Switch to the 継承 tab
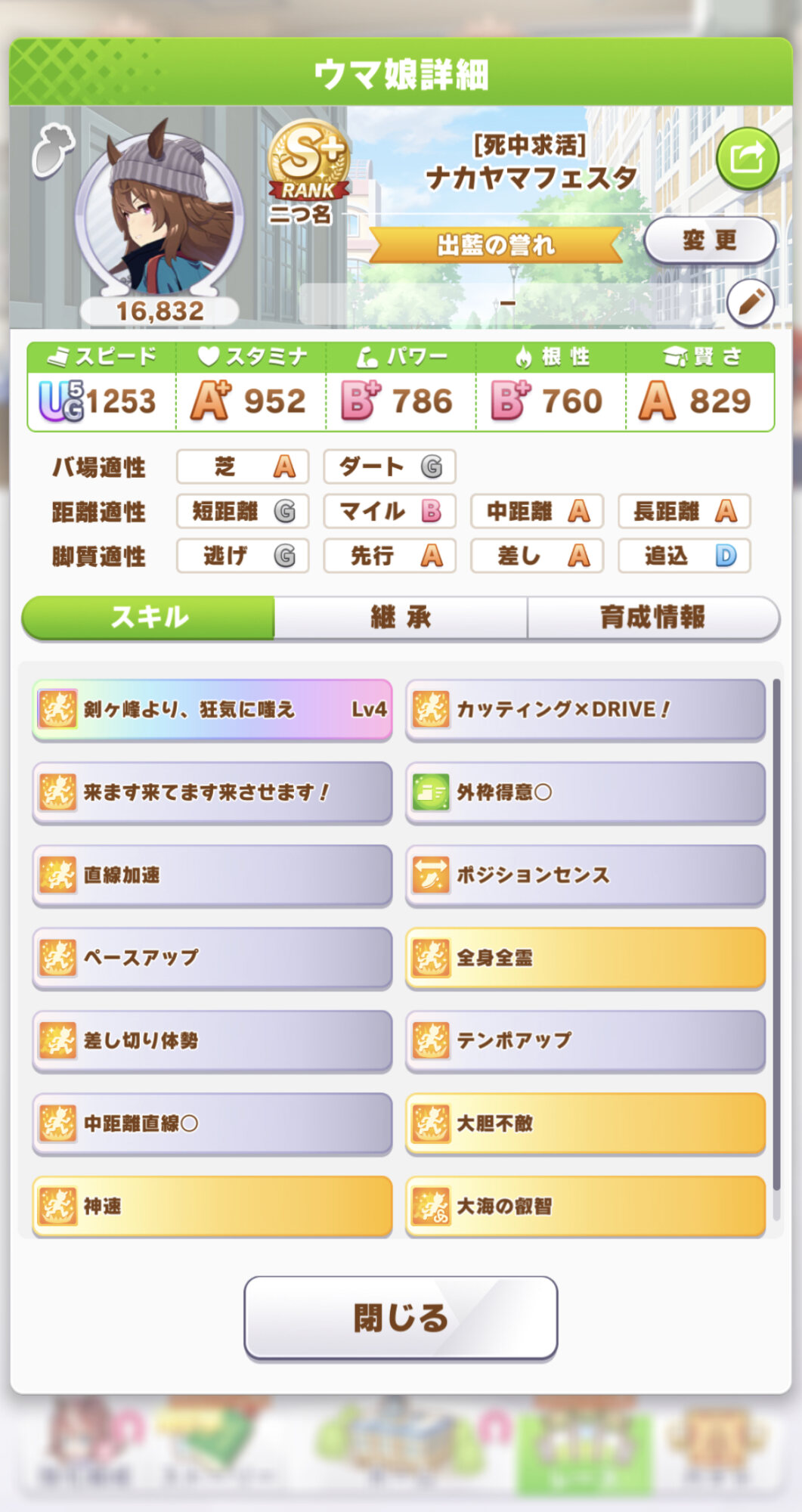The height and width of the screenshot is (1512, 802). point(401,618)
